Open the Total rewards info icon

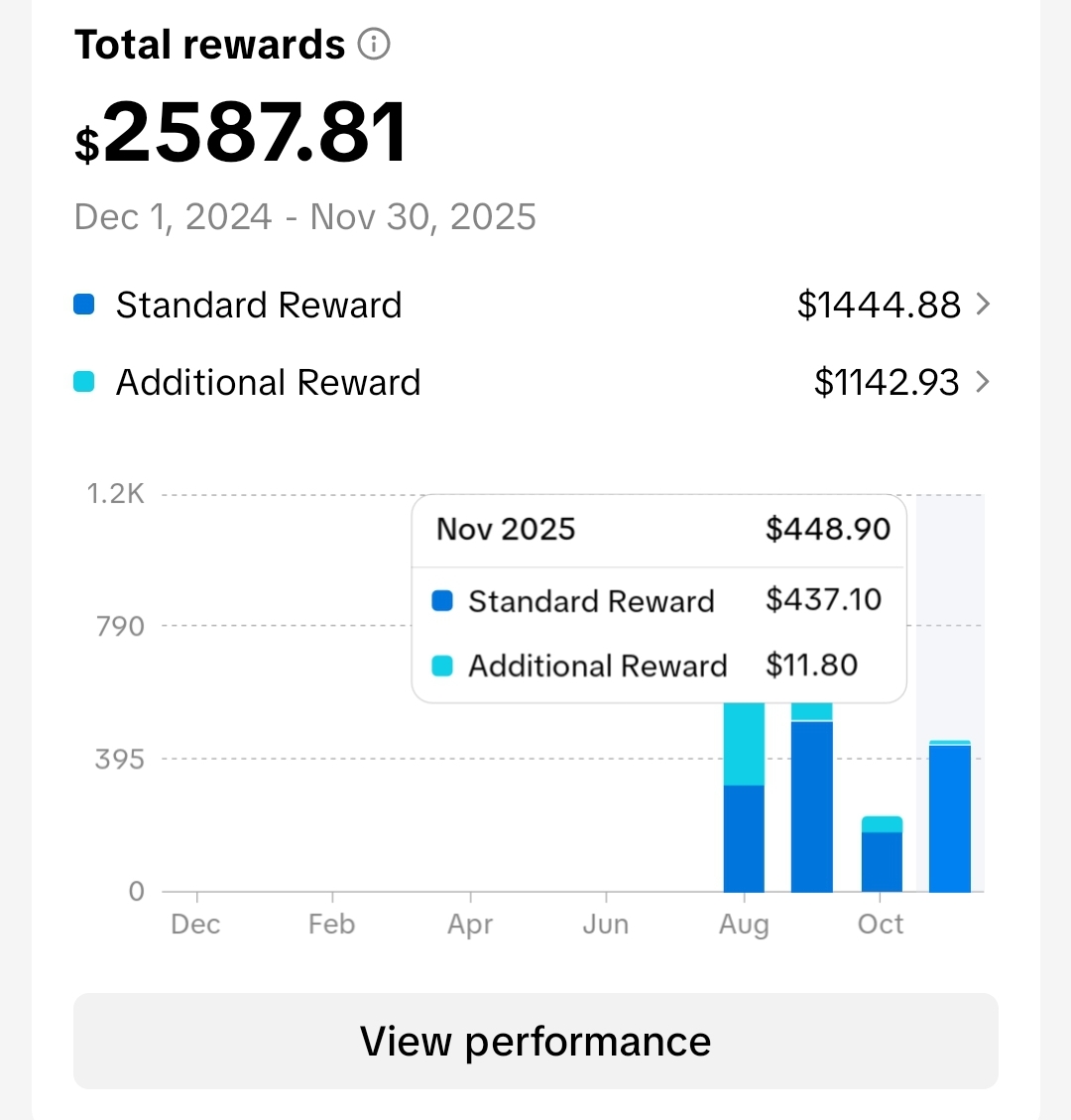tap(373, 44)
